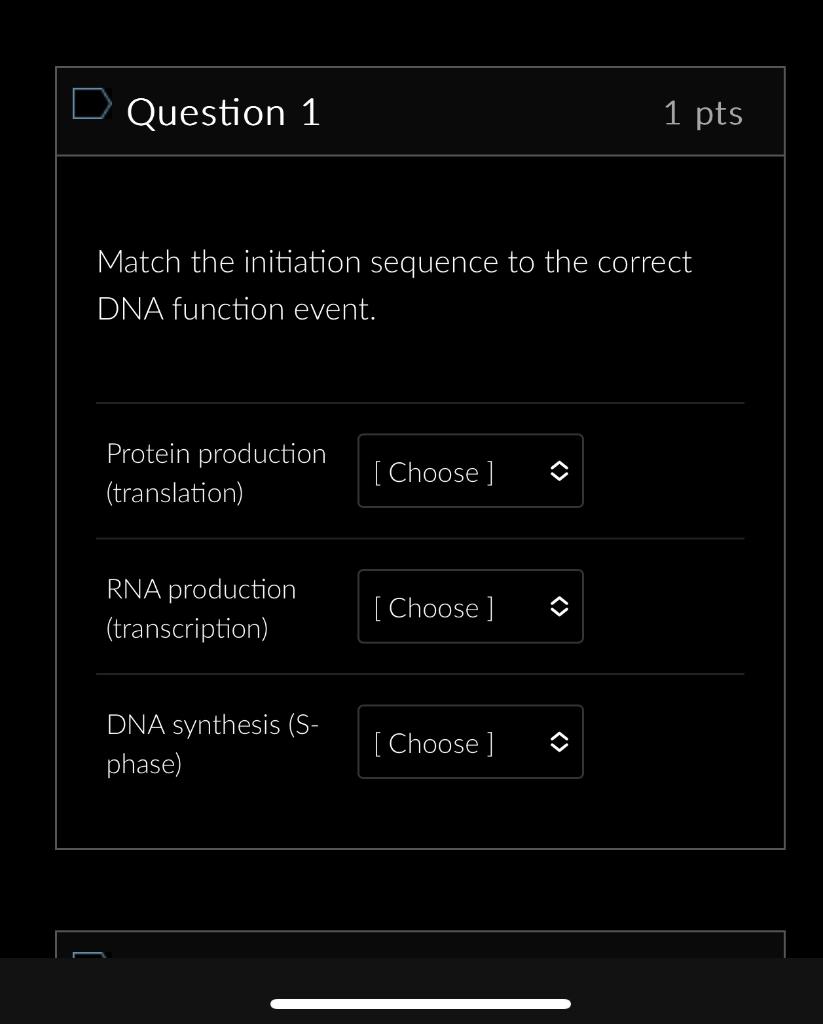
Task: Click the hexagonal flag marker next to the question title
Action: (x=91, y=101)
